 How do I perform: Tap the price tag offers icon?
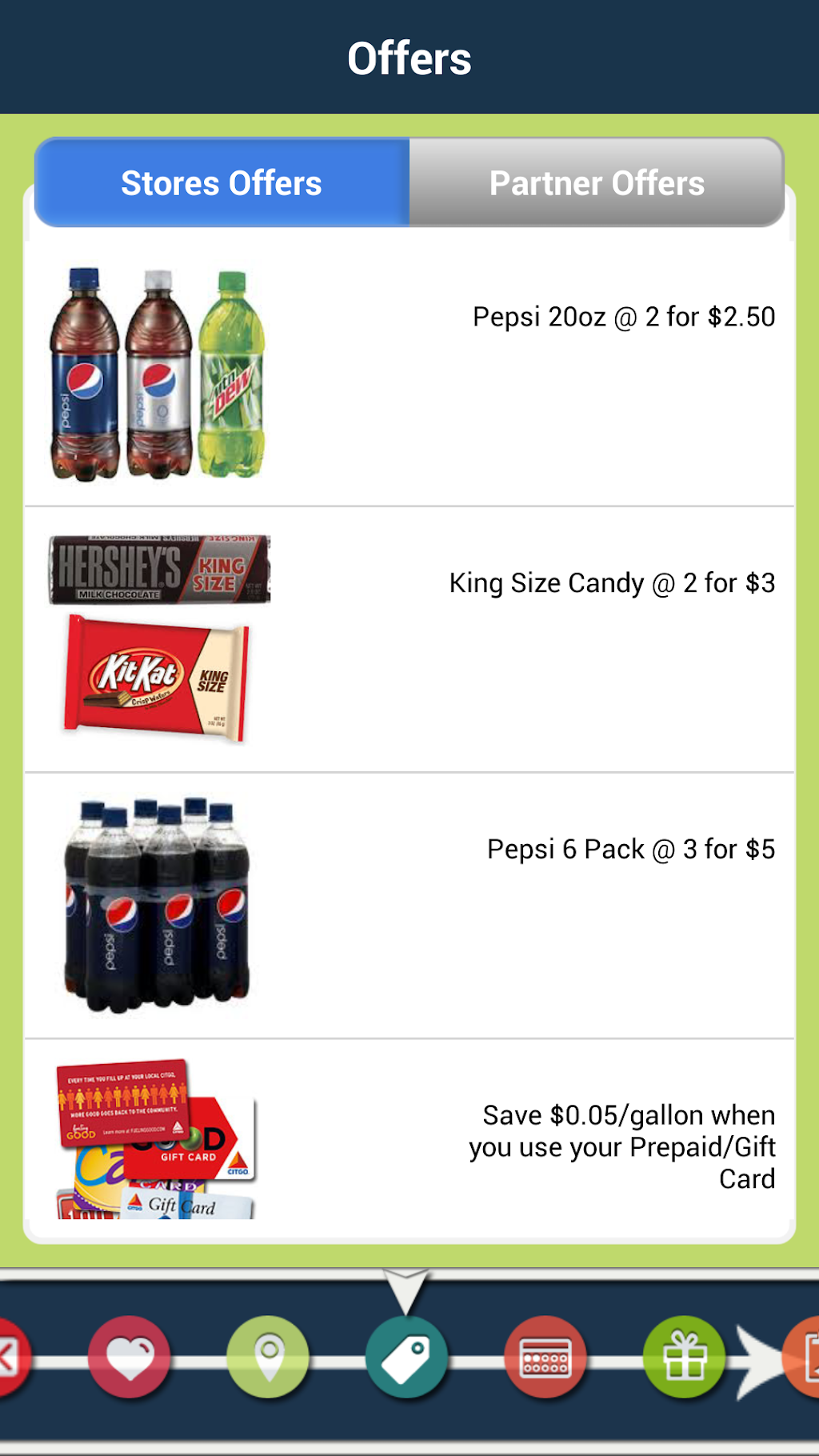click(406, 1358)
